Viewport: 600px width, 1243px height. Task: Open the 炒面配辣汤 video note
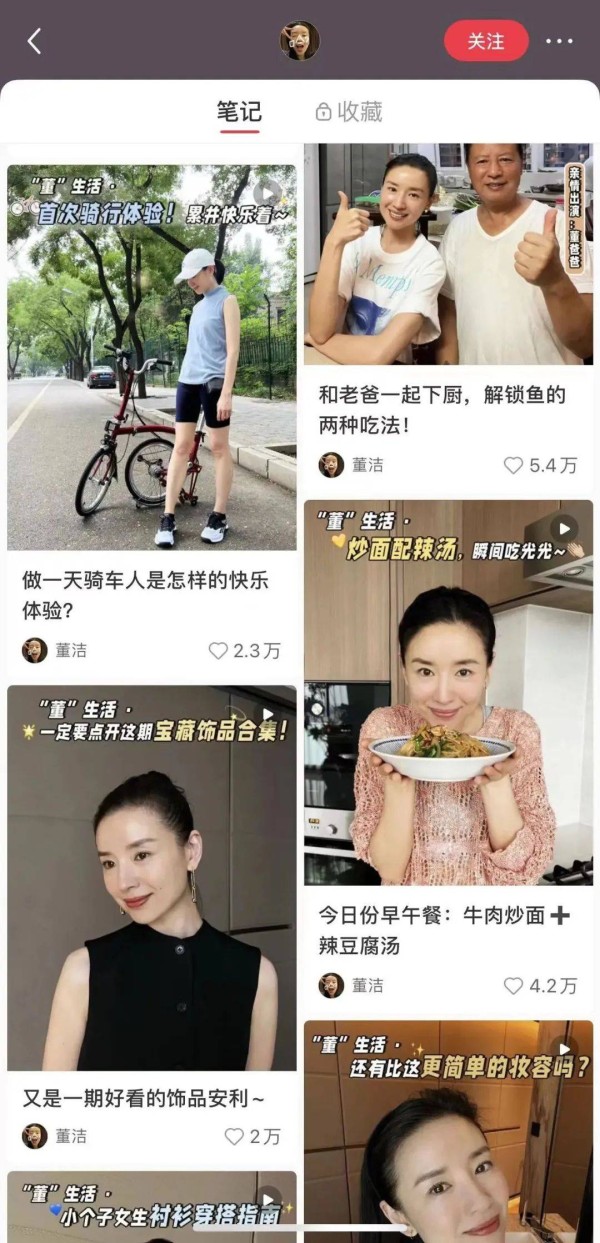(448, 692)
